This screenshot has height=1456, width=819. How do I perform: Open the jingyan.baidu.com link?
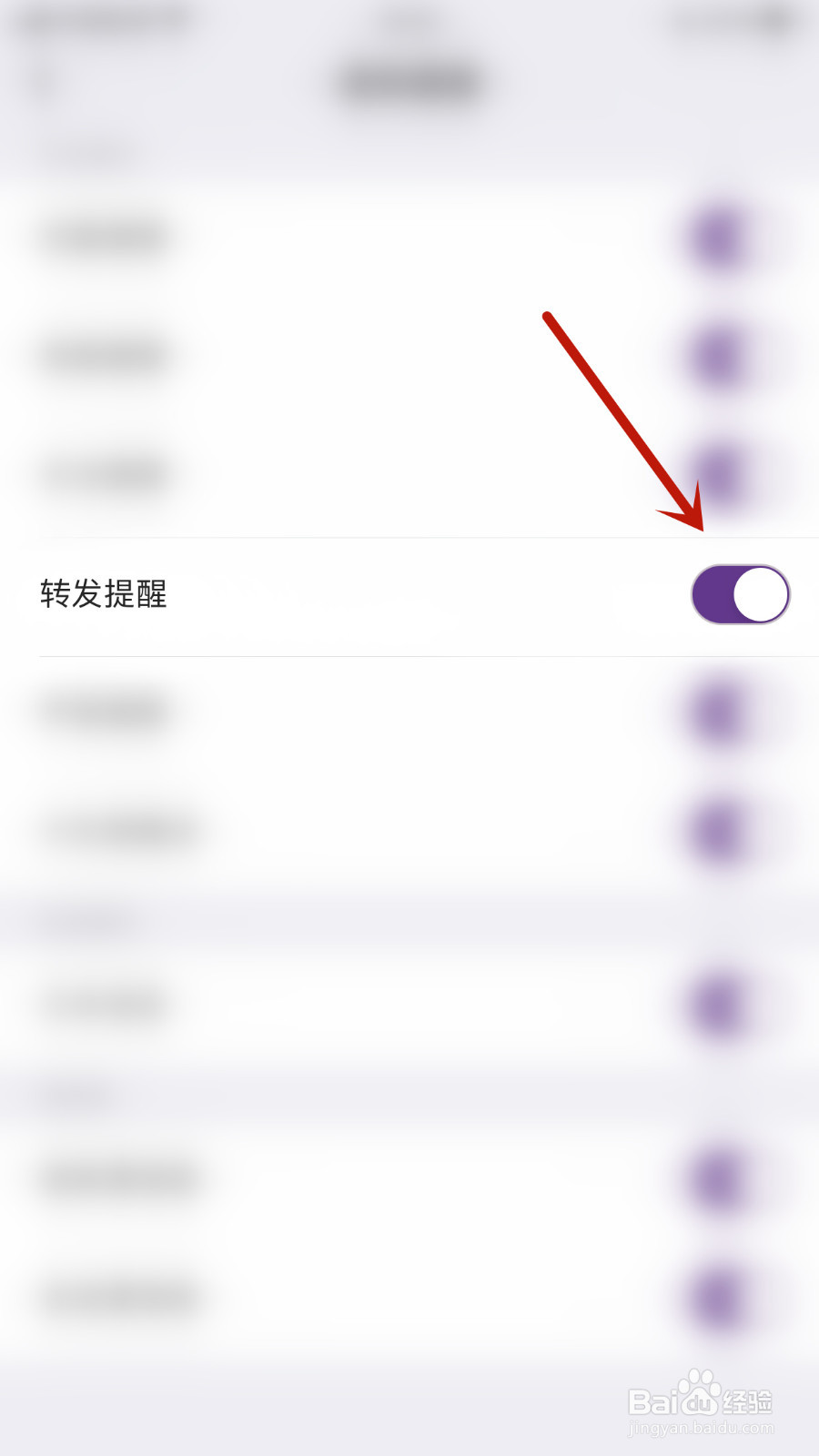point(701,1429)
